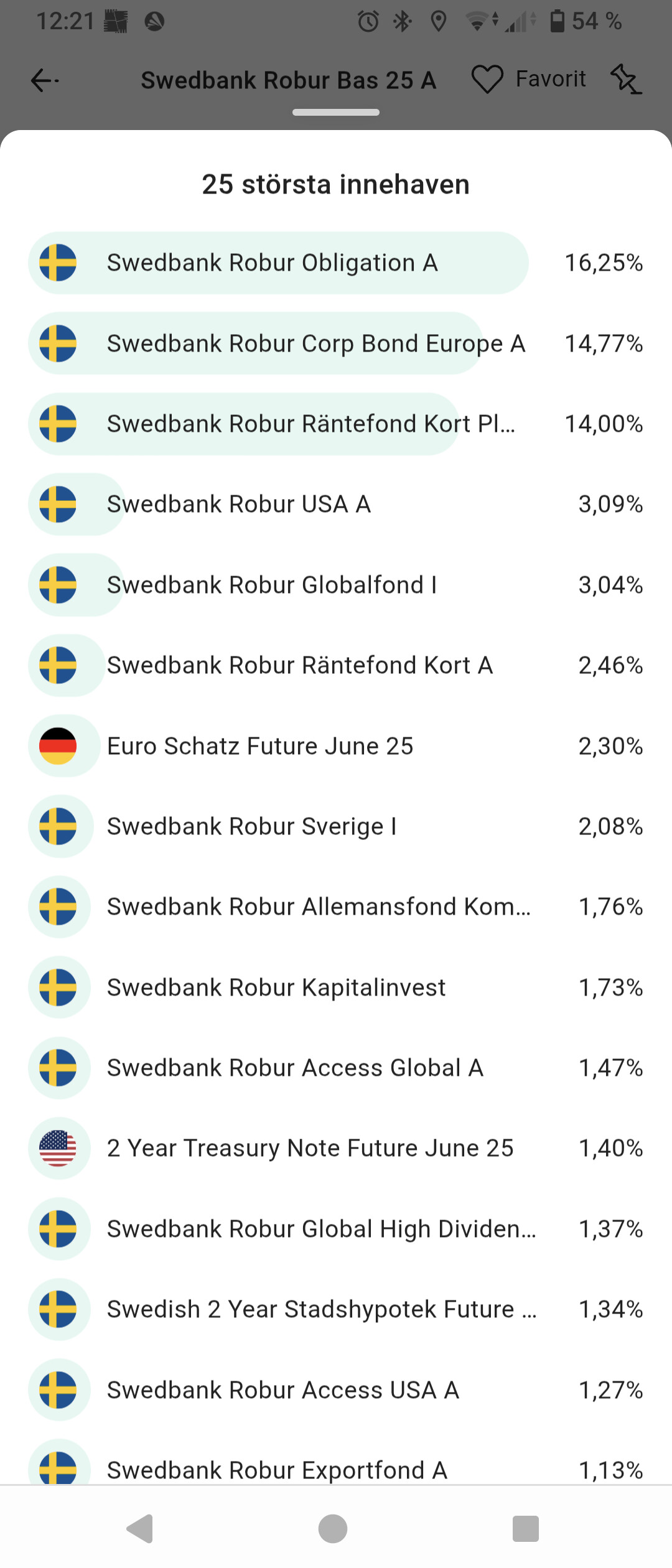The width and height of the screenshot is (672, 1568).
Task: Select Swedbank Robur Access USA A
Action: point(283,1390)
